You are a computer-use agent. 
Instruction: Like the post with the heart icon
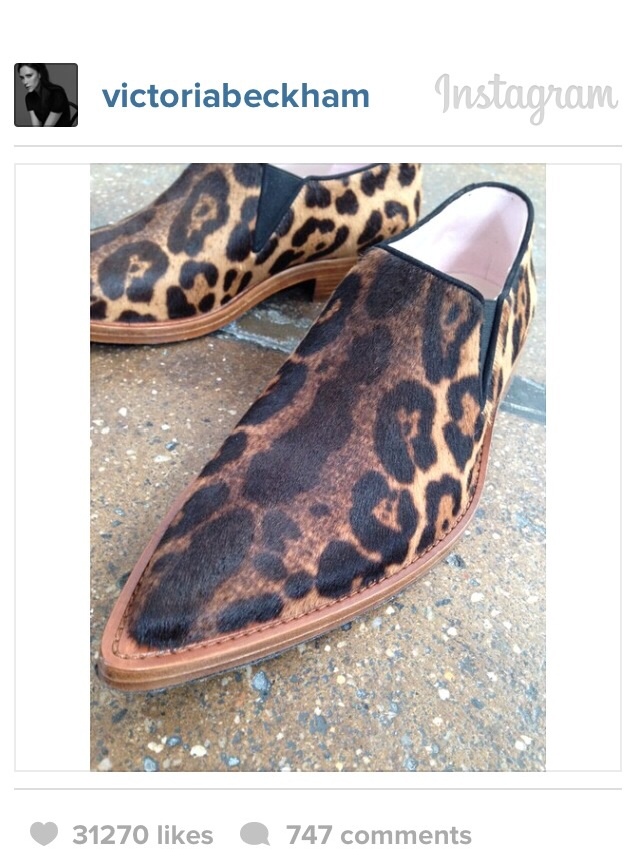coord(44,834)
